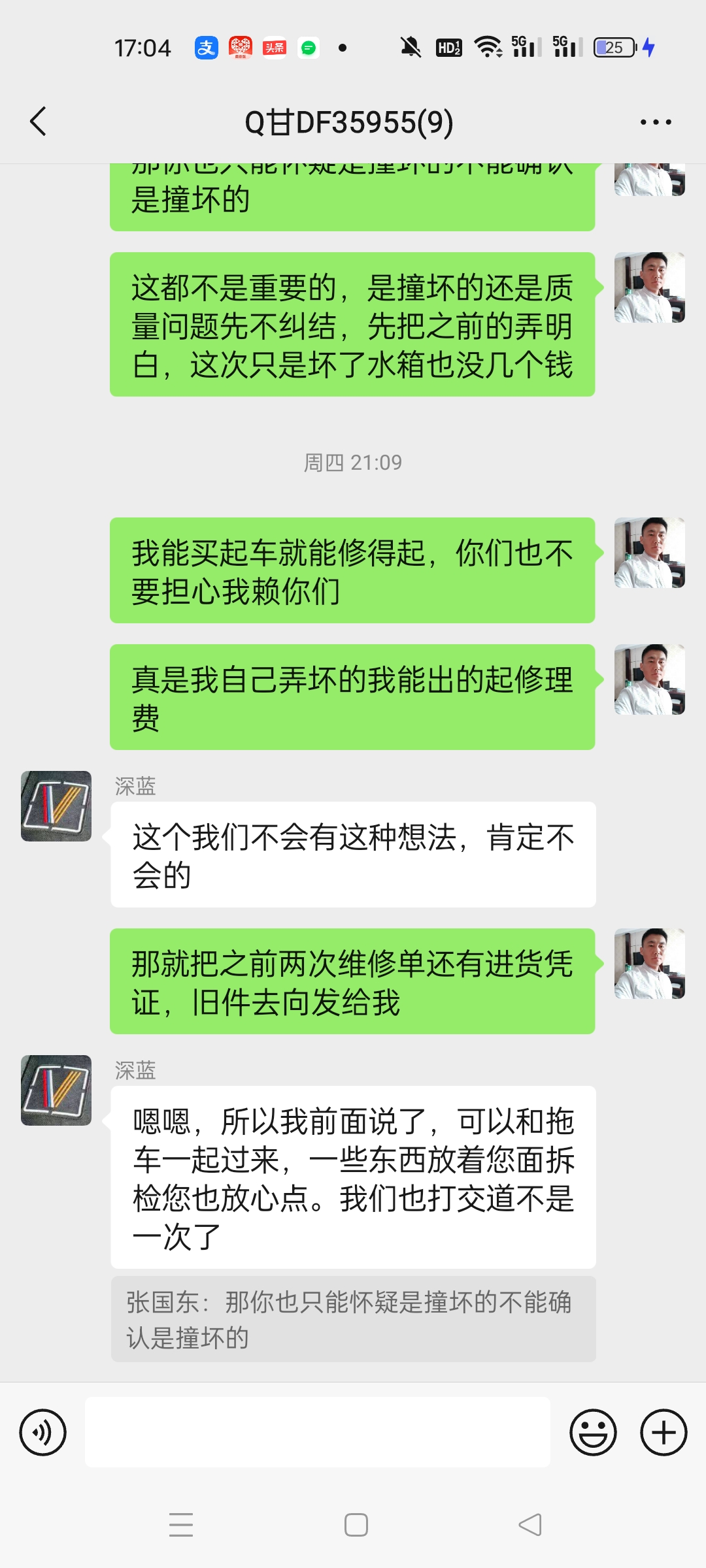Open the plus attachment menu
706x1568 pixels.
click(664, 1432)
